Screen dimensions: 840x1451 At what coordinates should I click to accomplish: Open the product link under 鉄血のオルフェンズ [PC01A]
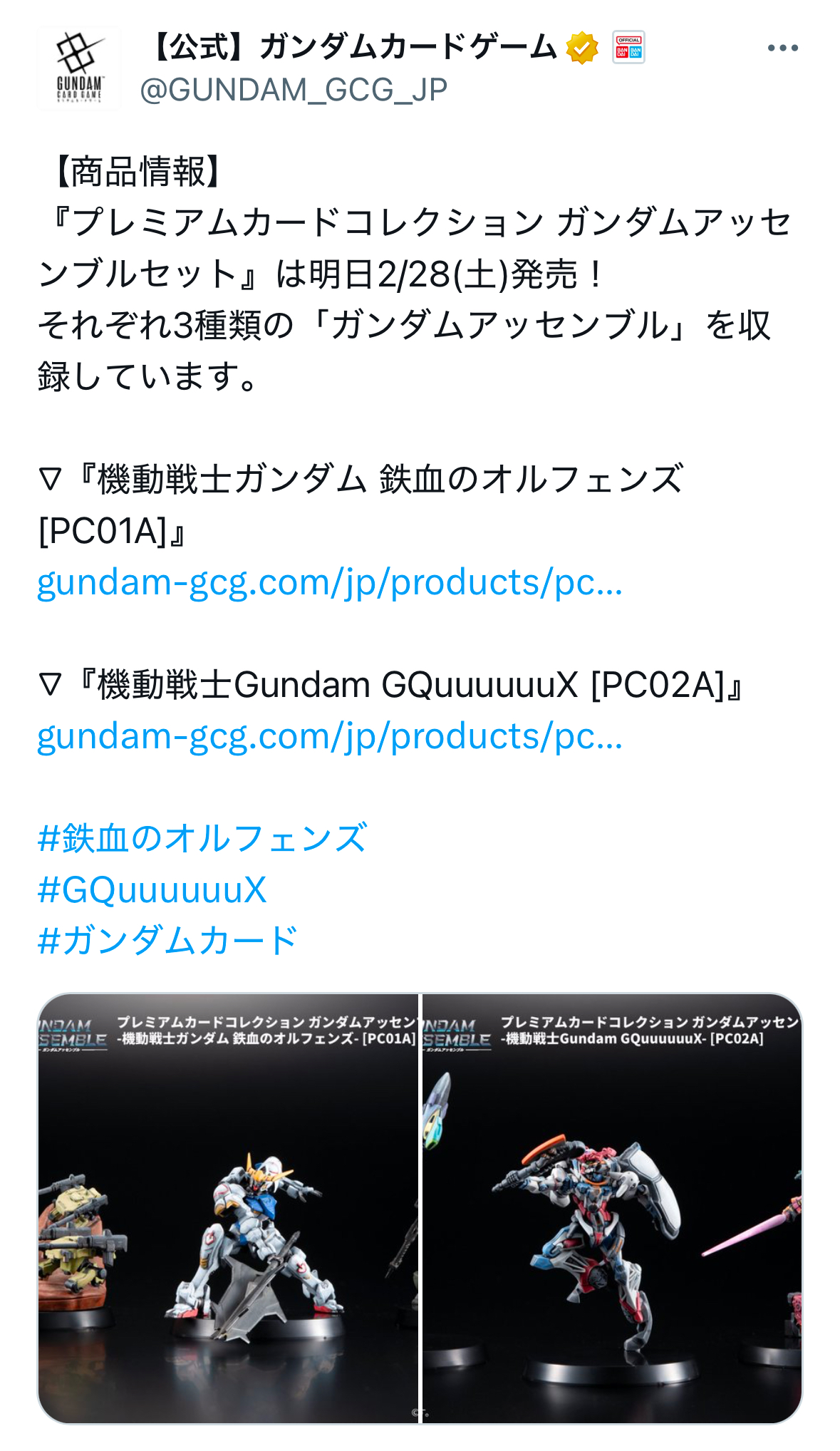pos(330,582)
